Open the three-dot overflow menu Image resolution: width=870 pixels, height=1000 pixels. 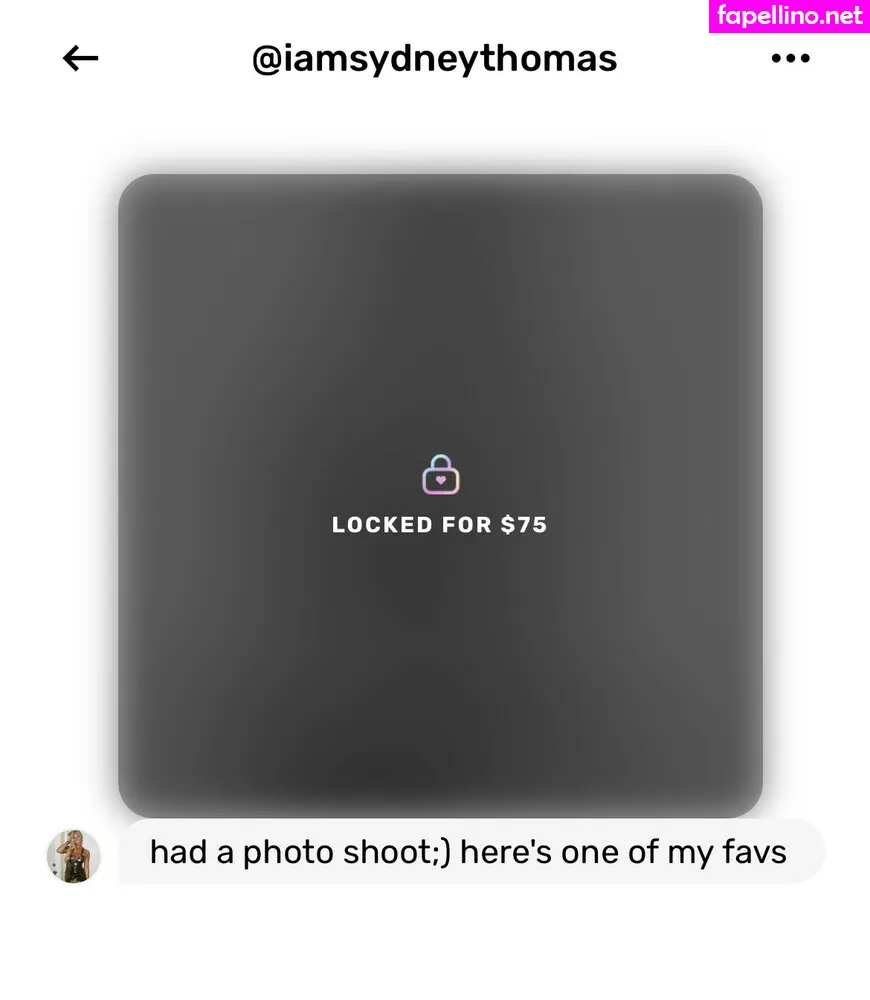pyautogui.click(x=790, y=59)
